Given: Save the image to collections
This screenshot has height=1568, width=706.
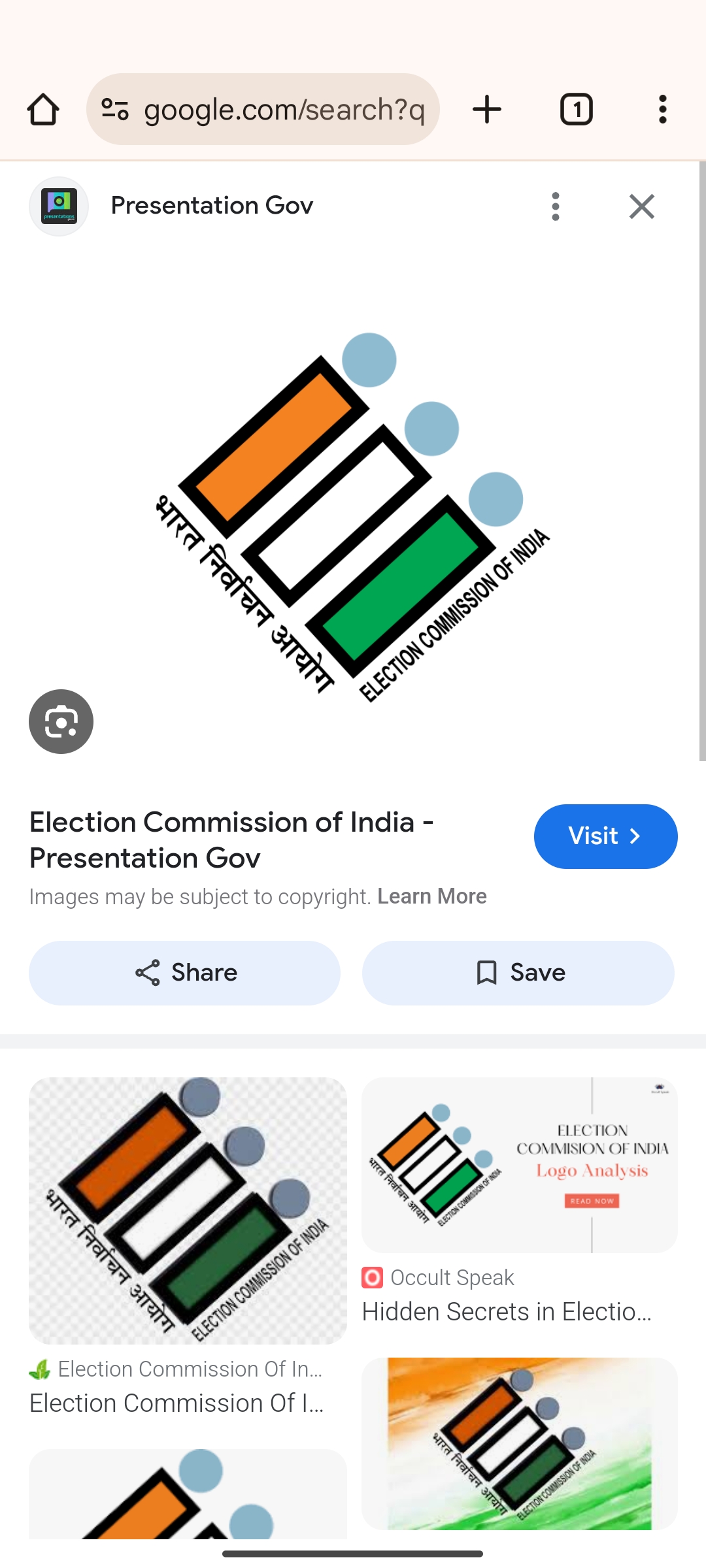Looking at the screenshot, I should (x=518, y=973).
